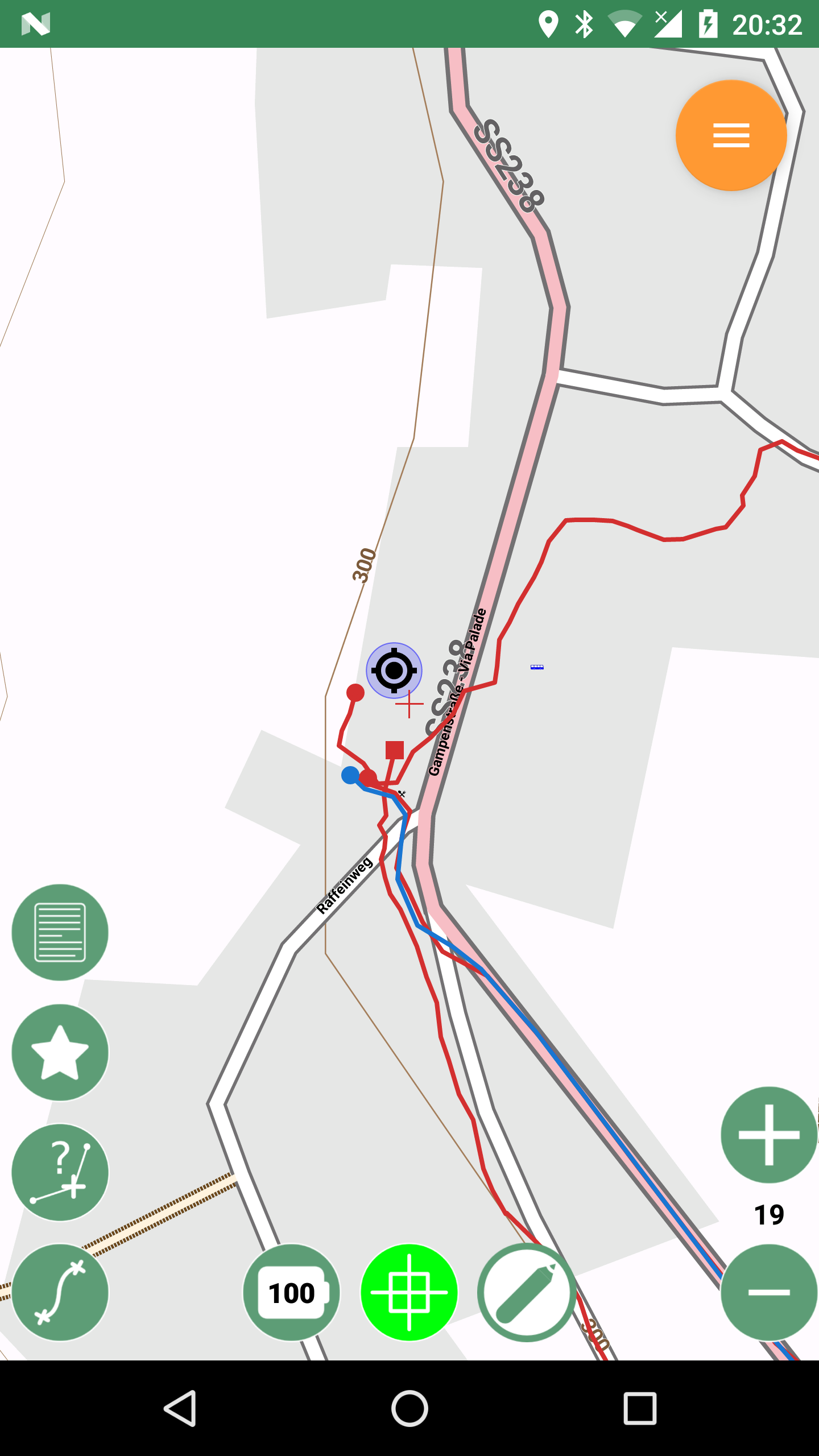Tap the route query button with question mark
The width and height of the screenshot is (819, 1456).
(x=60, y=1172)
